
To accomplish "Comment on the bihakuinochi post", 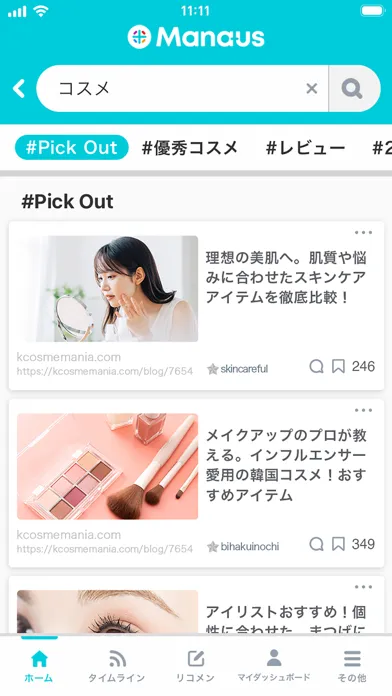I will click(x=316, y=544).
